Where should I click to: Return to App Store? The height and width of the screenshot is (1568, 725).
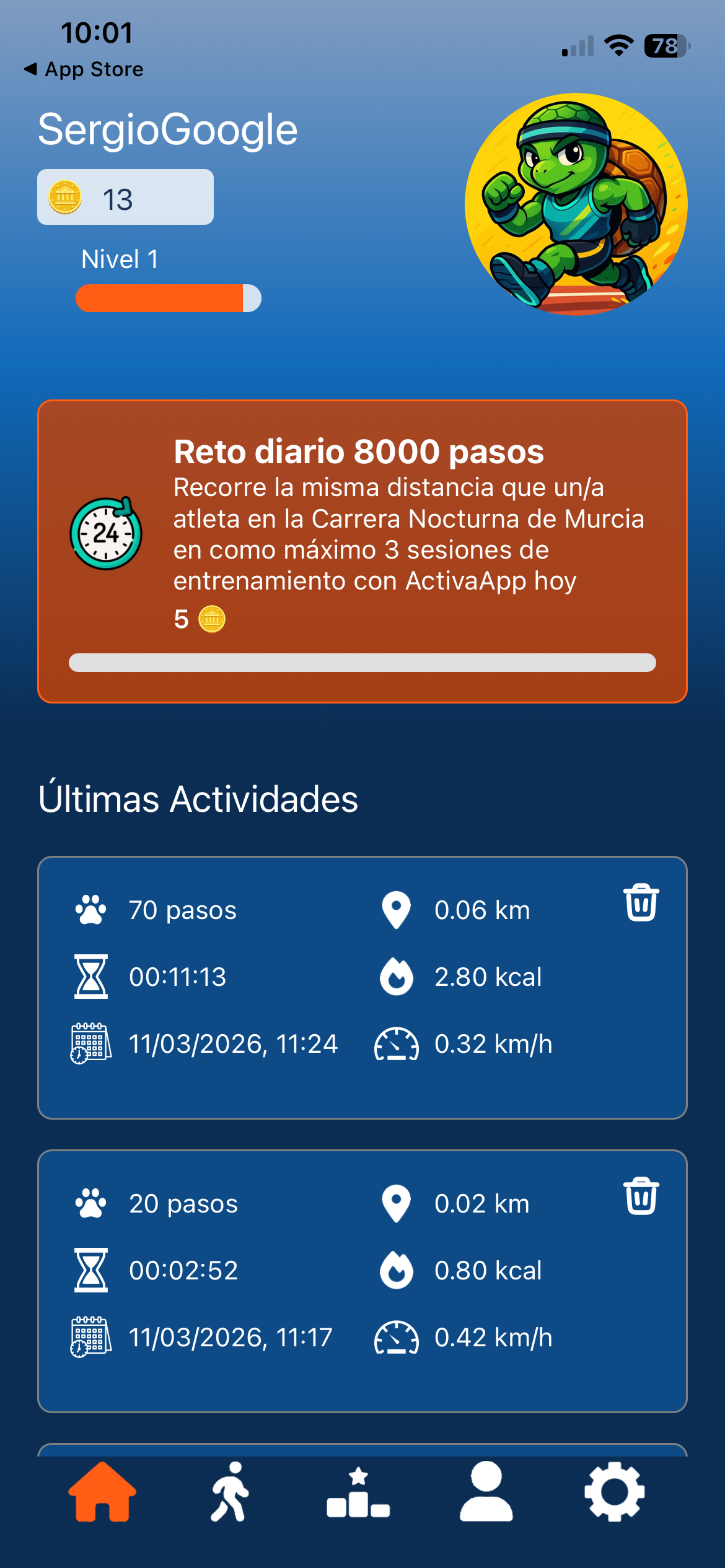[x=84, y=69]
